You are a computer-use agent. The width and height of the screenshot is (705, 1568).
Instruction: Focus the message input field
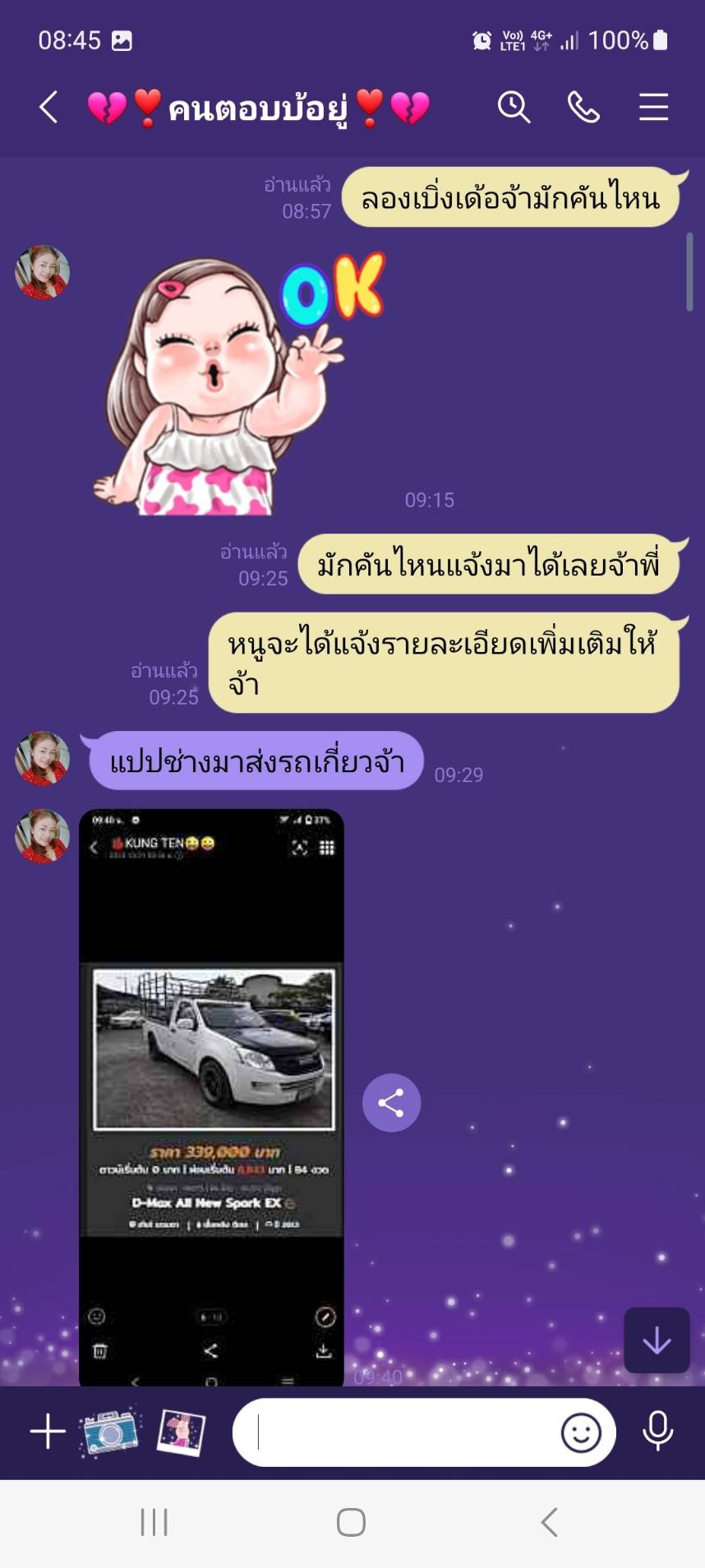[x=403, y=1432]
